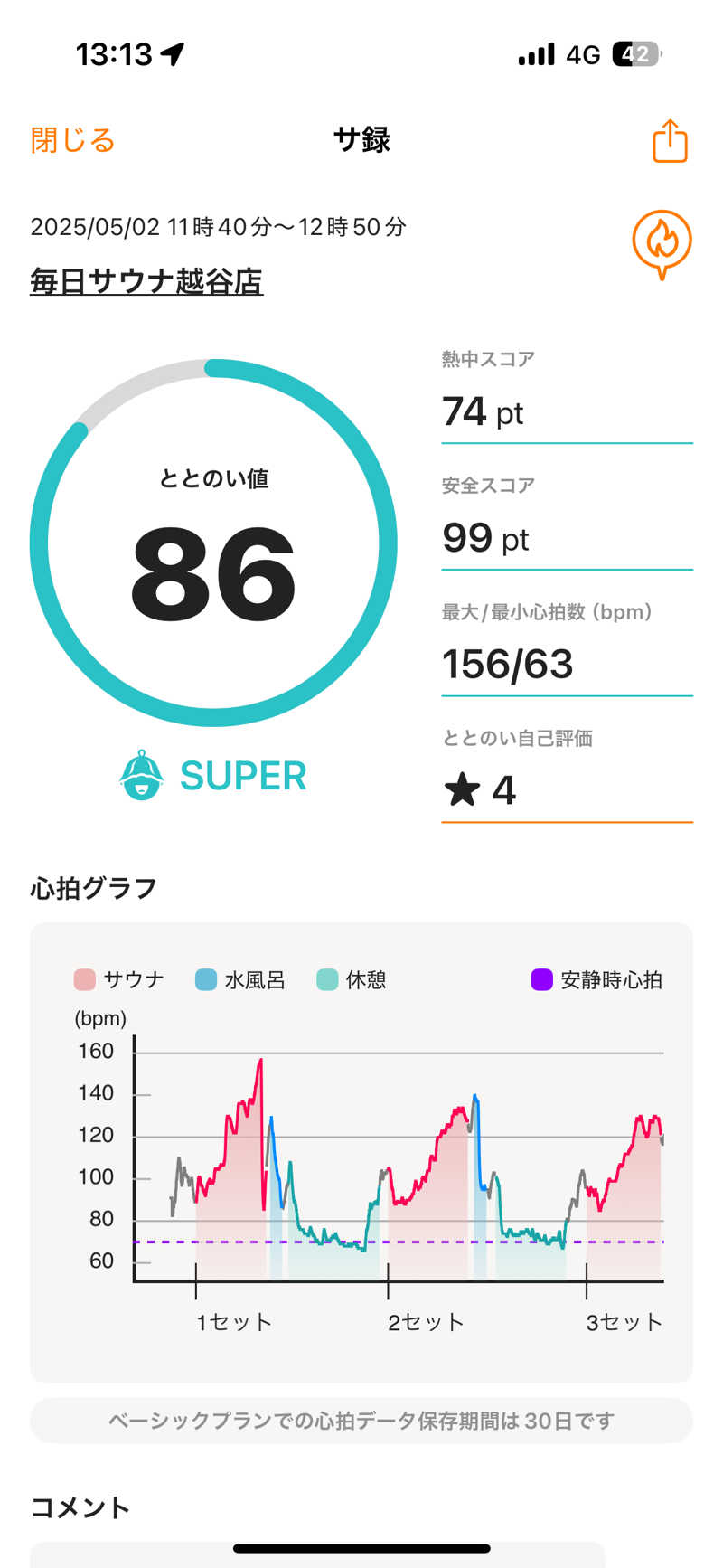Tap the location arrow beside the clock
This screenshot has height=1568, width=723.
(169, 53)
